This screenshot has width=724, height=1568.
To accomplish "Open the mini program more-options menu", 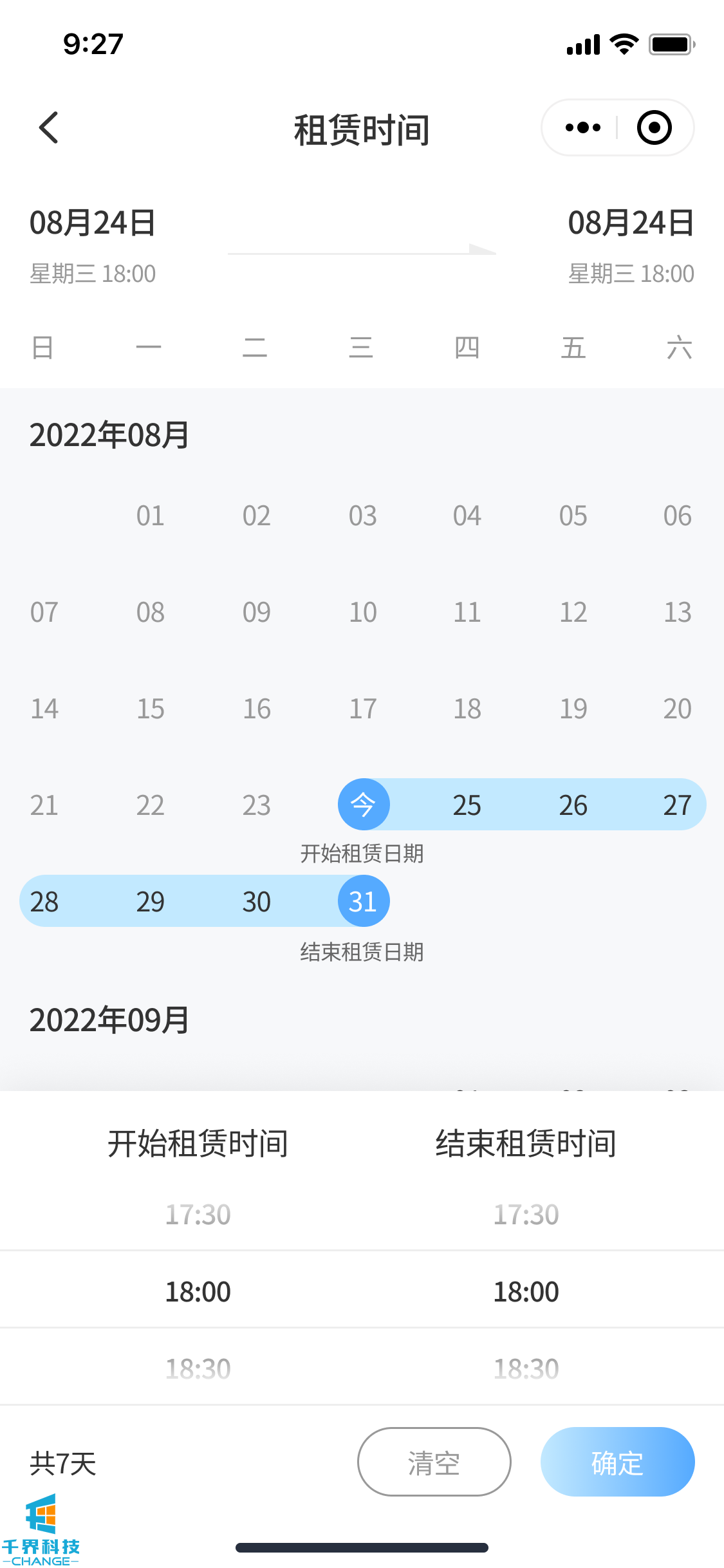I will tap(582, 127).
